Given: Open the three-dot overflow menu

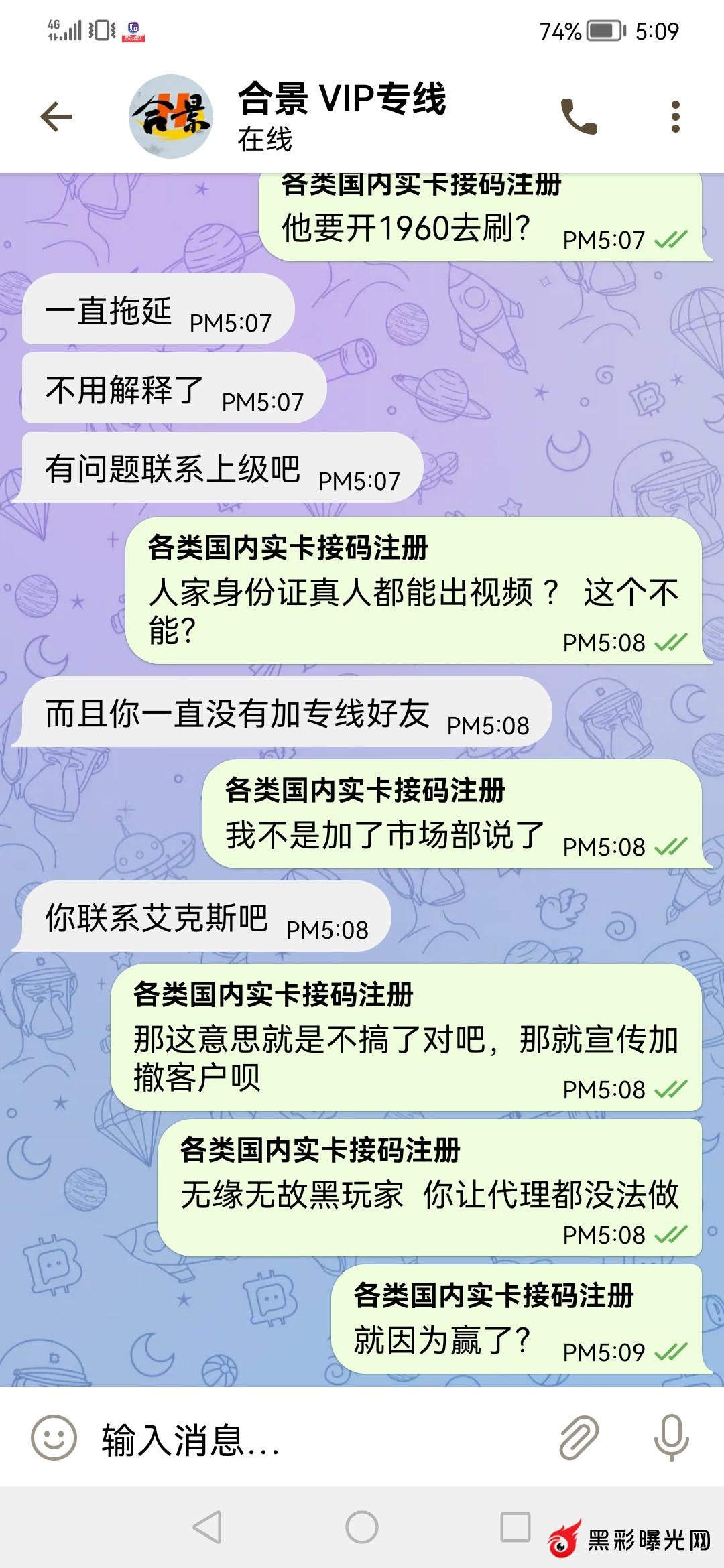Looking at the screenshot, I should (675, 117).
